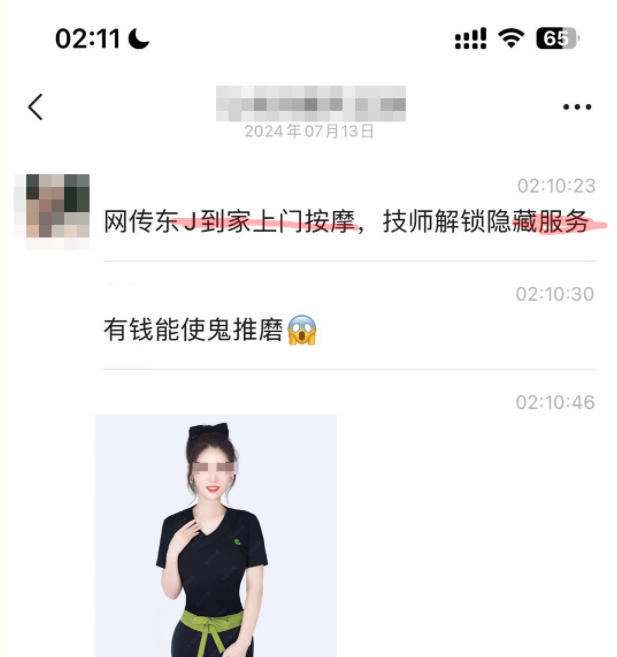Open the sender's pixelated avatar profile

(57, 209)
